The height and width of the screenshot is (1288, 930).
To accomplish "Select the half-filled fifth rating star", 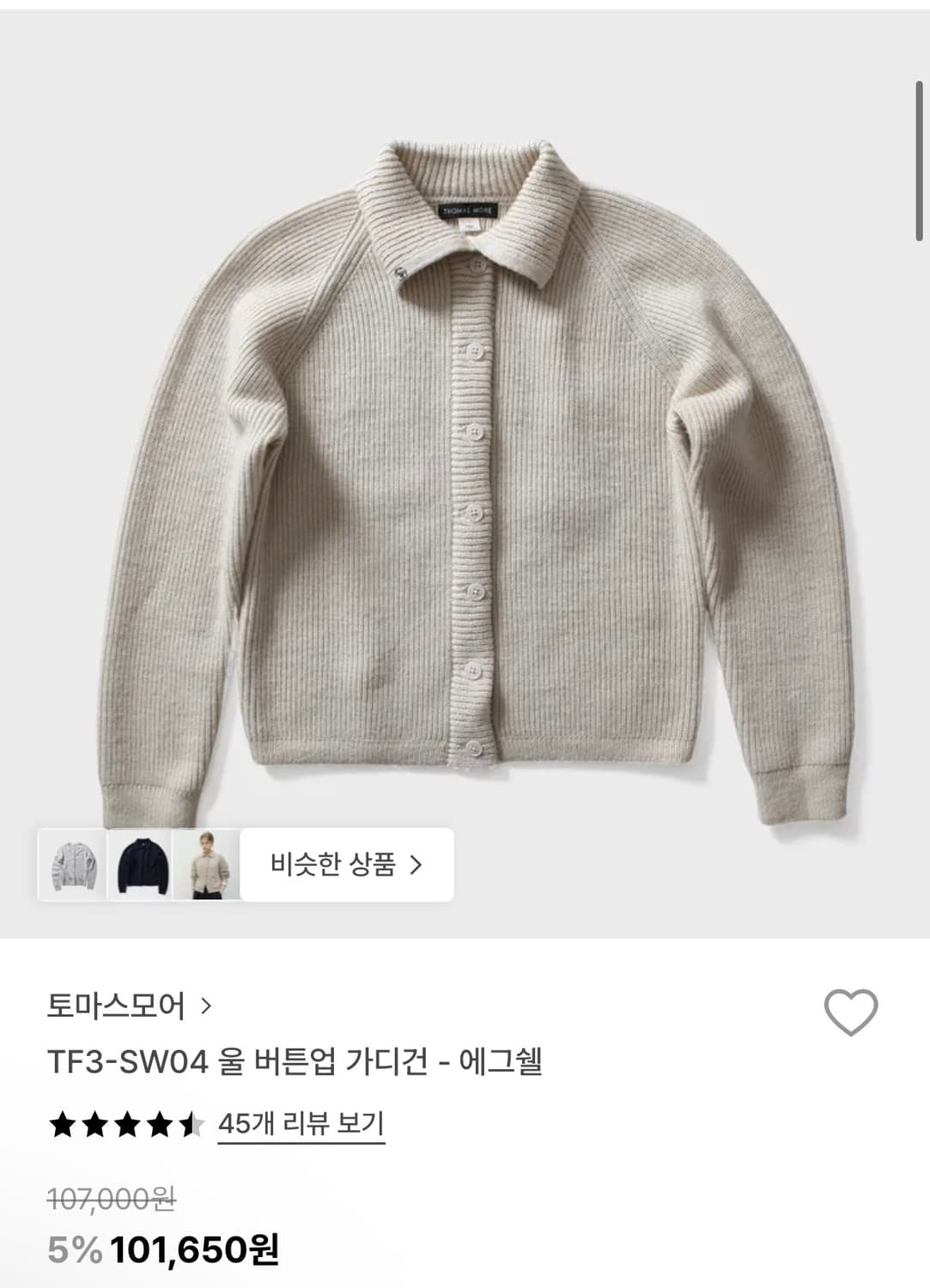I will 188,1121.
